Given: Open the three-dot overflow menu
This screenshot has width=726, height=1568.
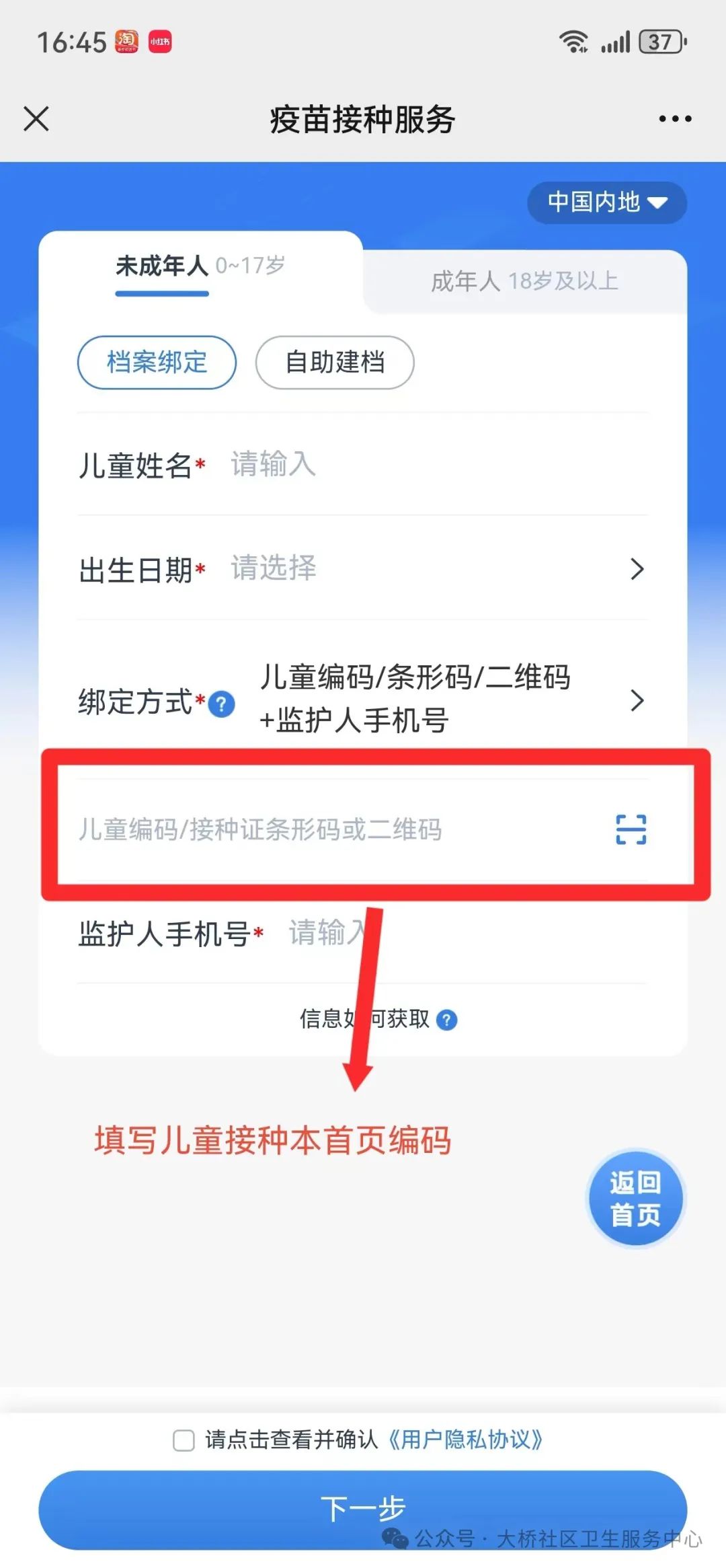Looking at the screenshot, I should (x=674, y=119).
